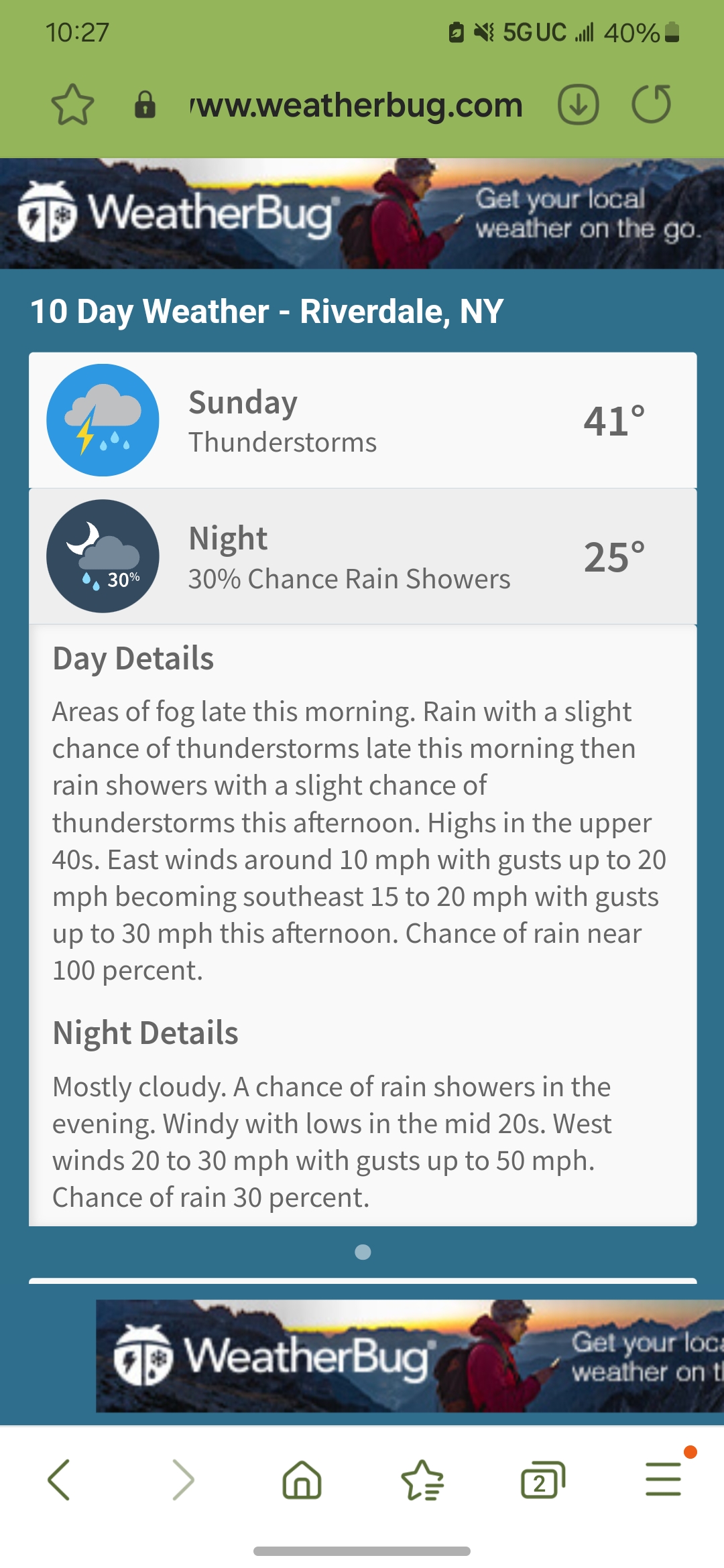
Task: Go back to the previous page
Action: click(x=59, y=1480)
